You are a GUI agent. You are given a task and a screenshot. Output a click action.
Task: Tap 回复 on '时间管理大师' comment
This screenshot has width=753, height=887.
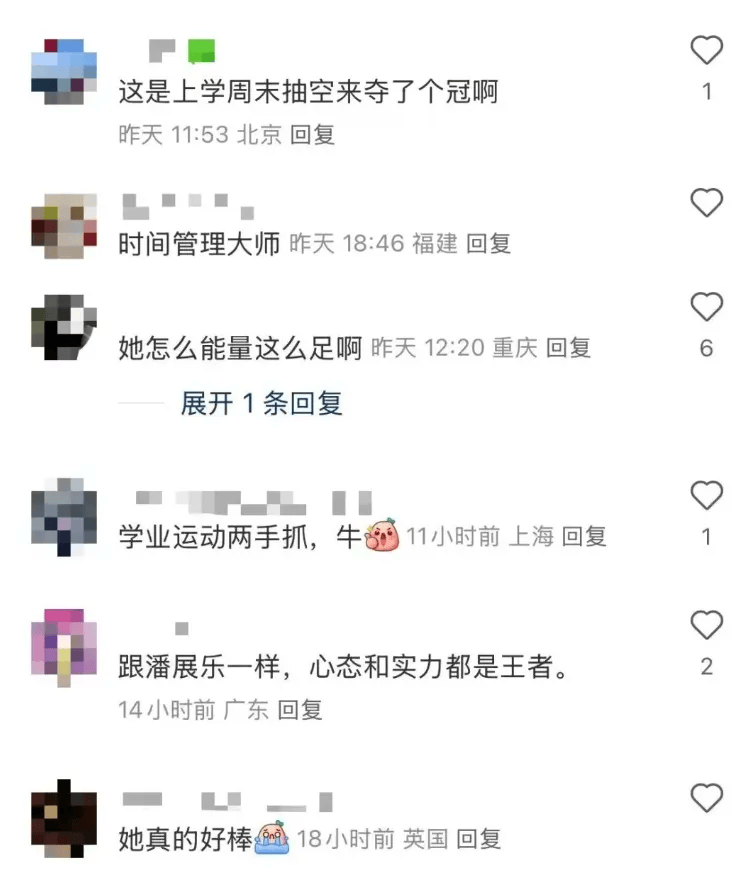tap(489, 243)
